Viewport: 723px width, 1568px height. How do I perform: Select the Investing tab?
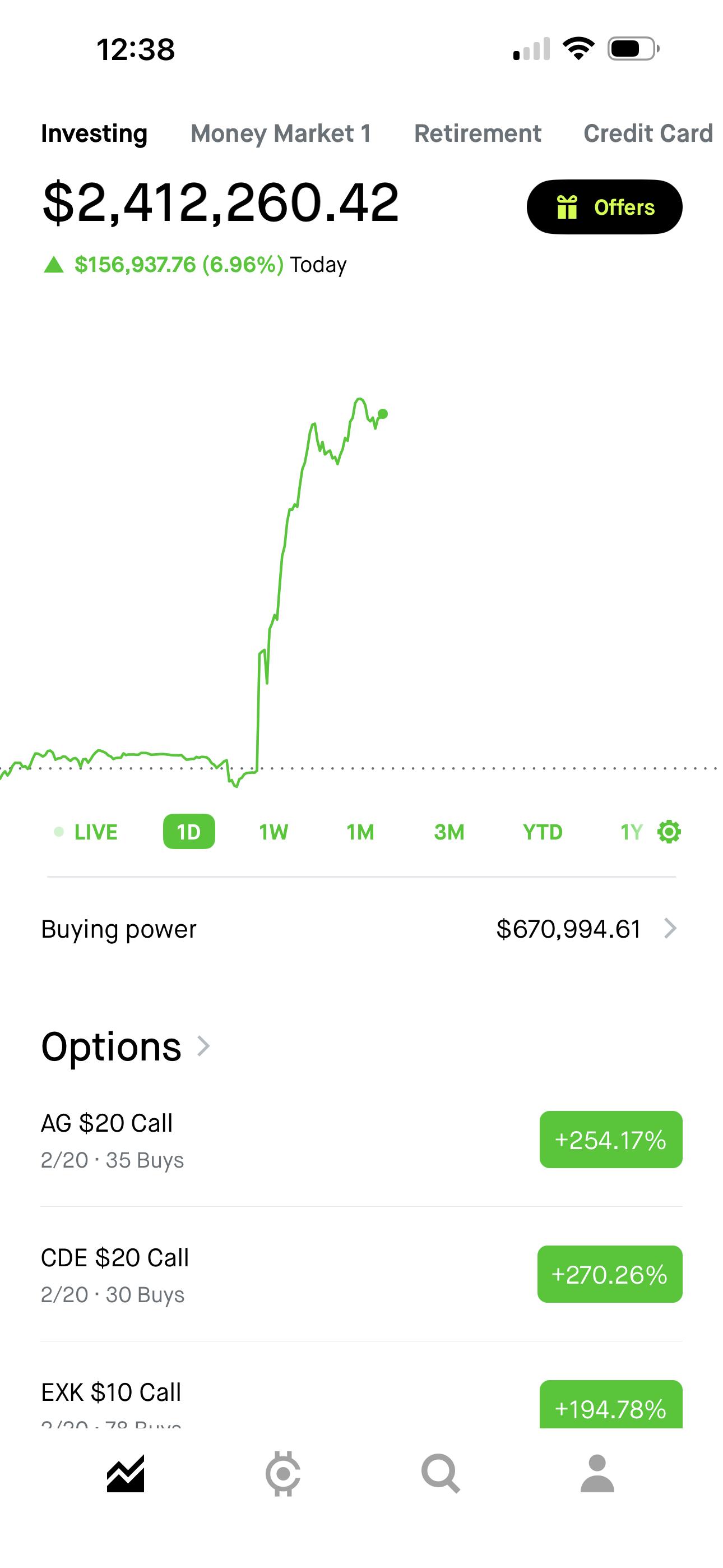(94, 133)
